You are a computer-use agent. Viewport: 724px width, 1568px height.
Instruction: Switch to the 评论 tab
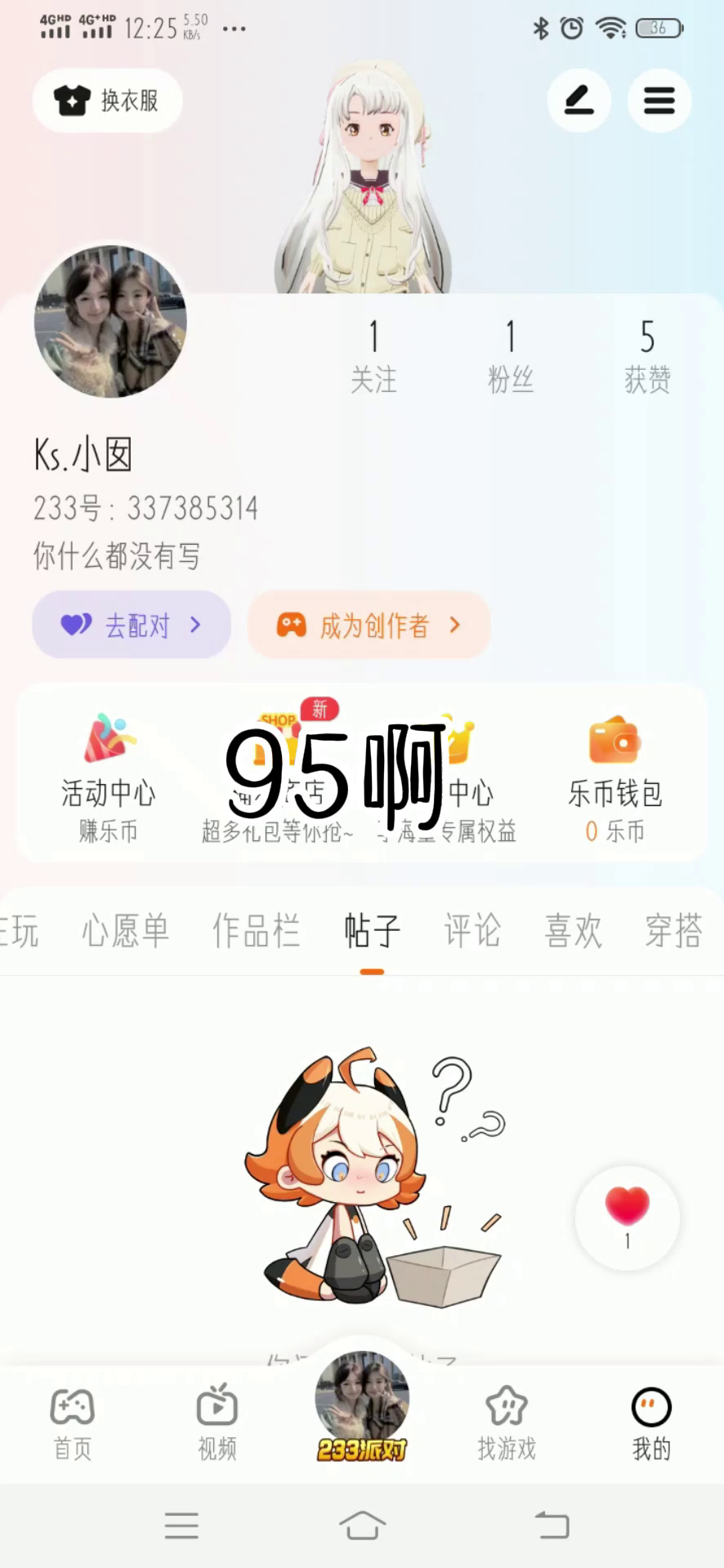(x=472, y=930)
